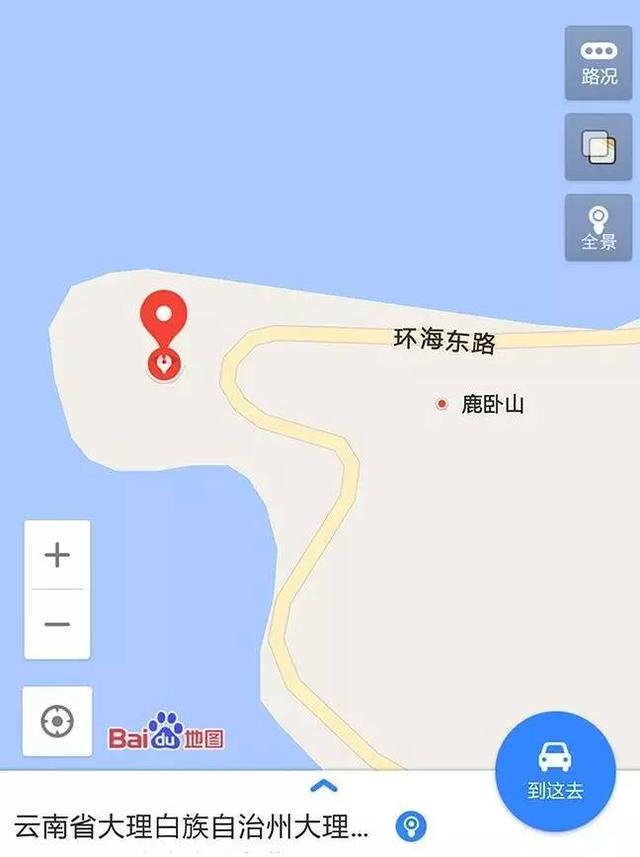Zoom in with the plus button
The width and height of the screenshot is (640, 857).
pos(57,555)
